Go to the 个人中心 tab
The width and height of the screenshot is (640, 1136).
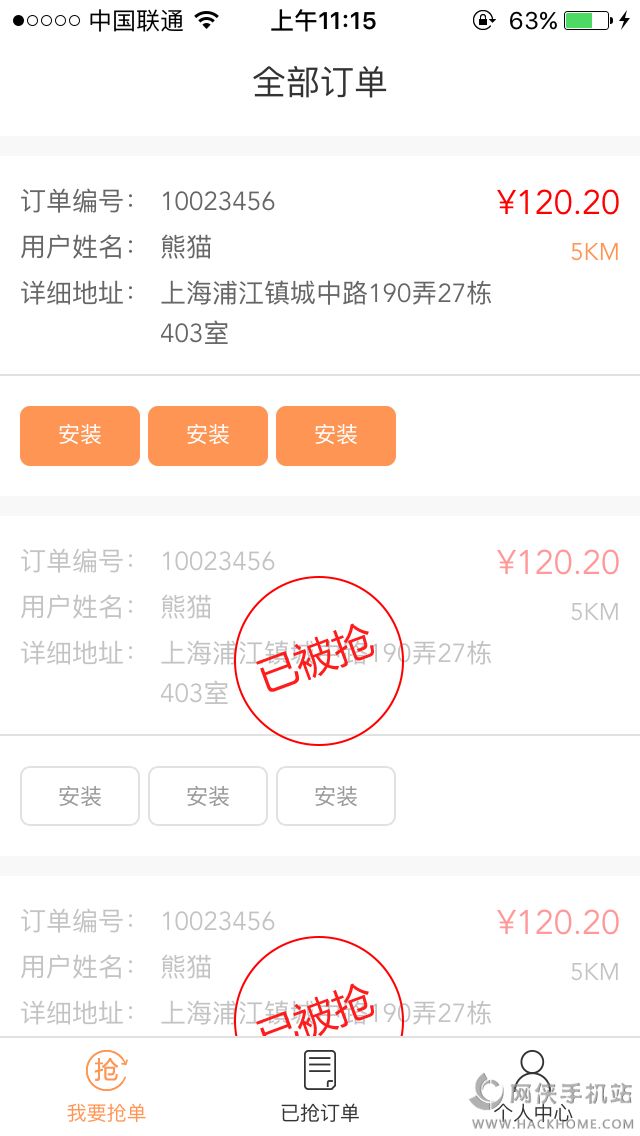tap(533, 1087)
